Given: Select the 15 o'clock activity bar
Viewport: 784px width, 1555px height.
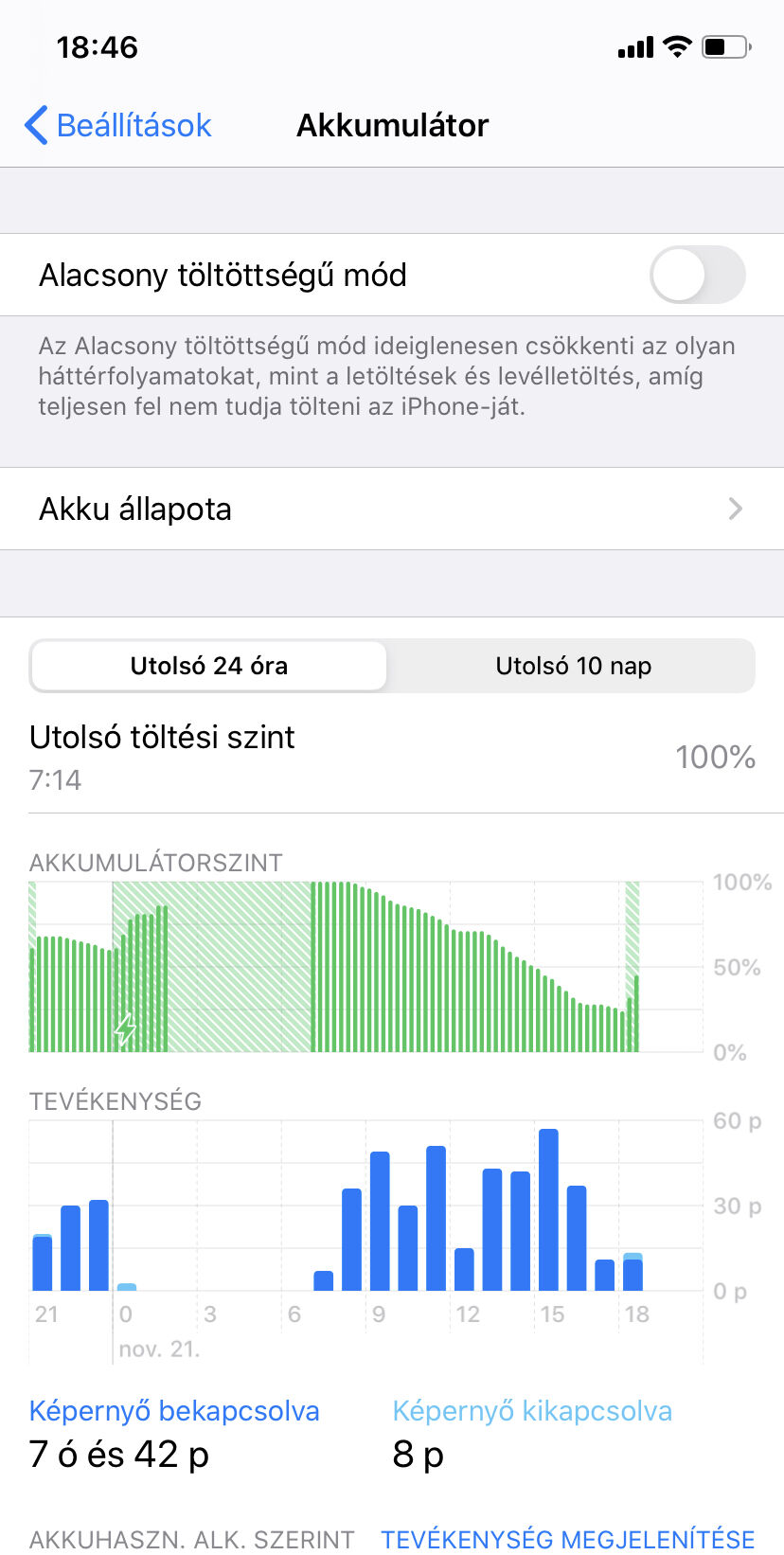Looking at the screenshot, I should [x=548, y=1209].
